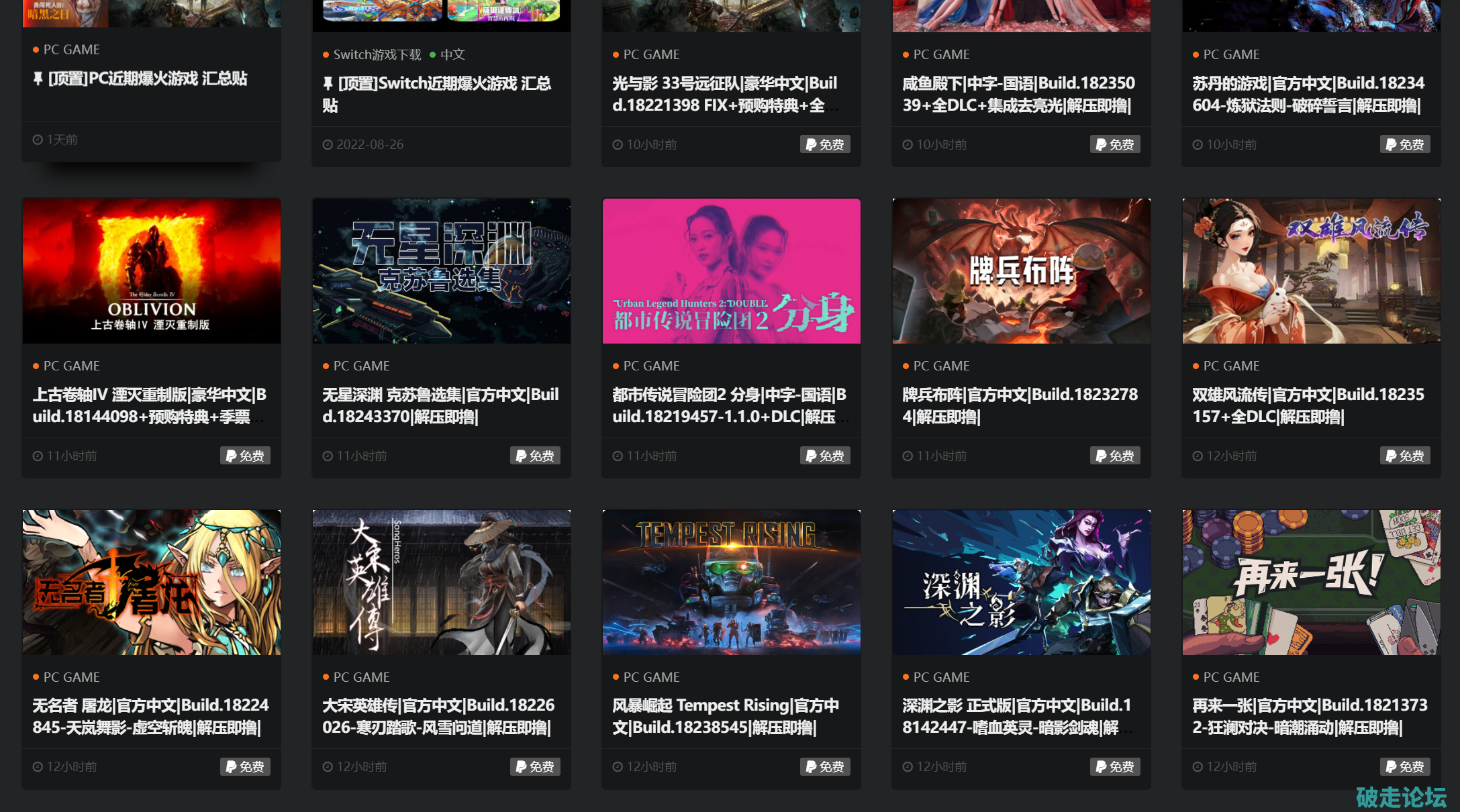Open 大宋英雄传 post title link
Viewport: 1460px width, 812px height.
438,716
